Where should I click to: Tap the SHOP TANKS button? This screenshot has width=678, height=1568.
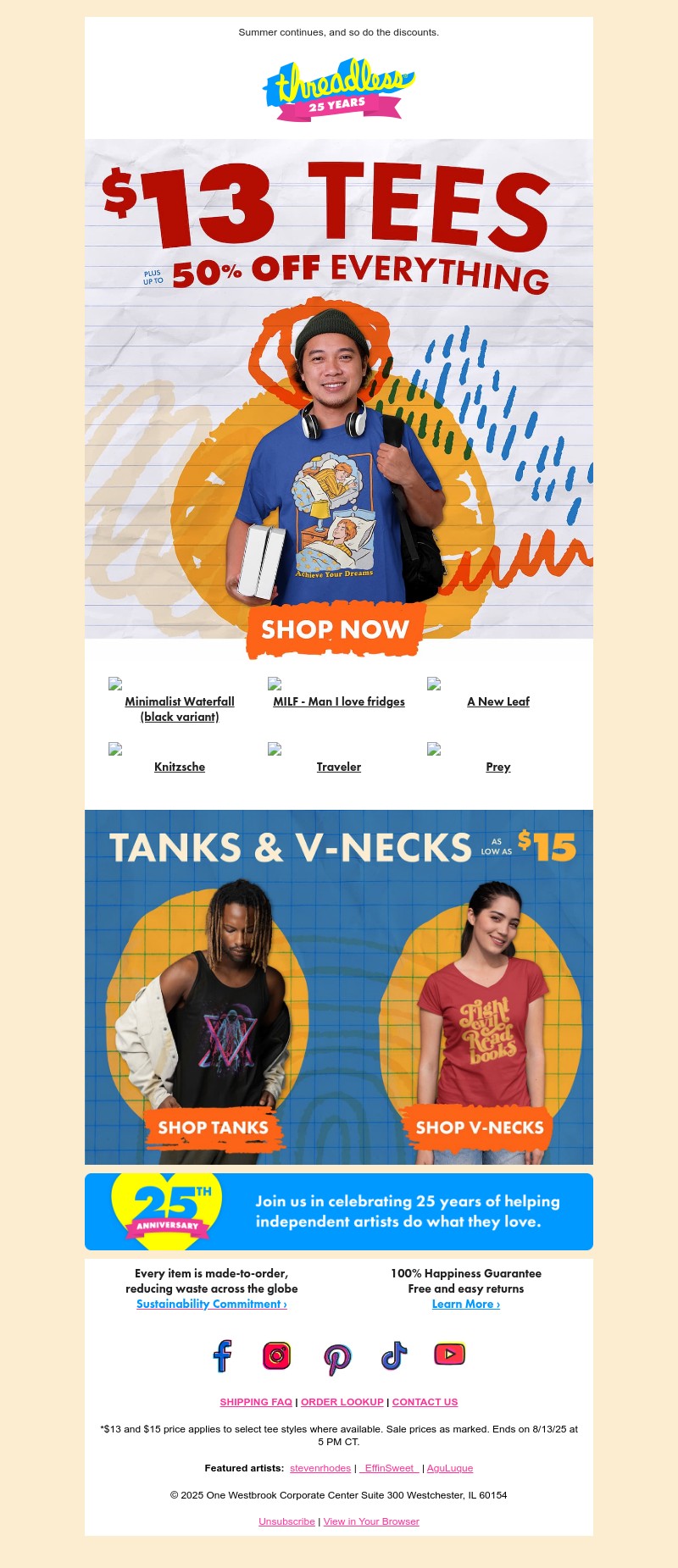click(x=213, y=1128)
